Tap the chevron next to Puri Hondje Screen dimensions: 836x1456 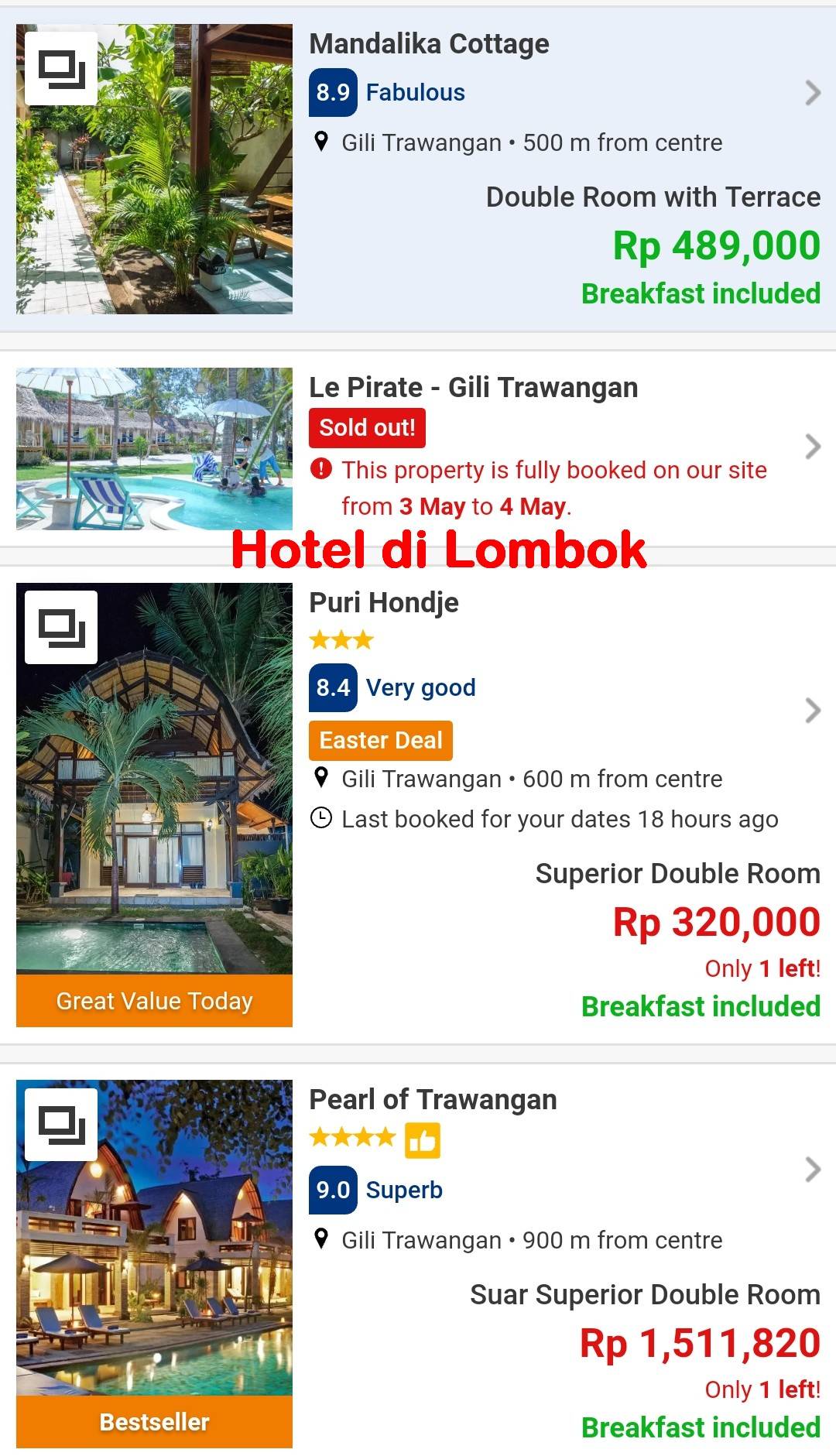812,710
